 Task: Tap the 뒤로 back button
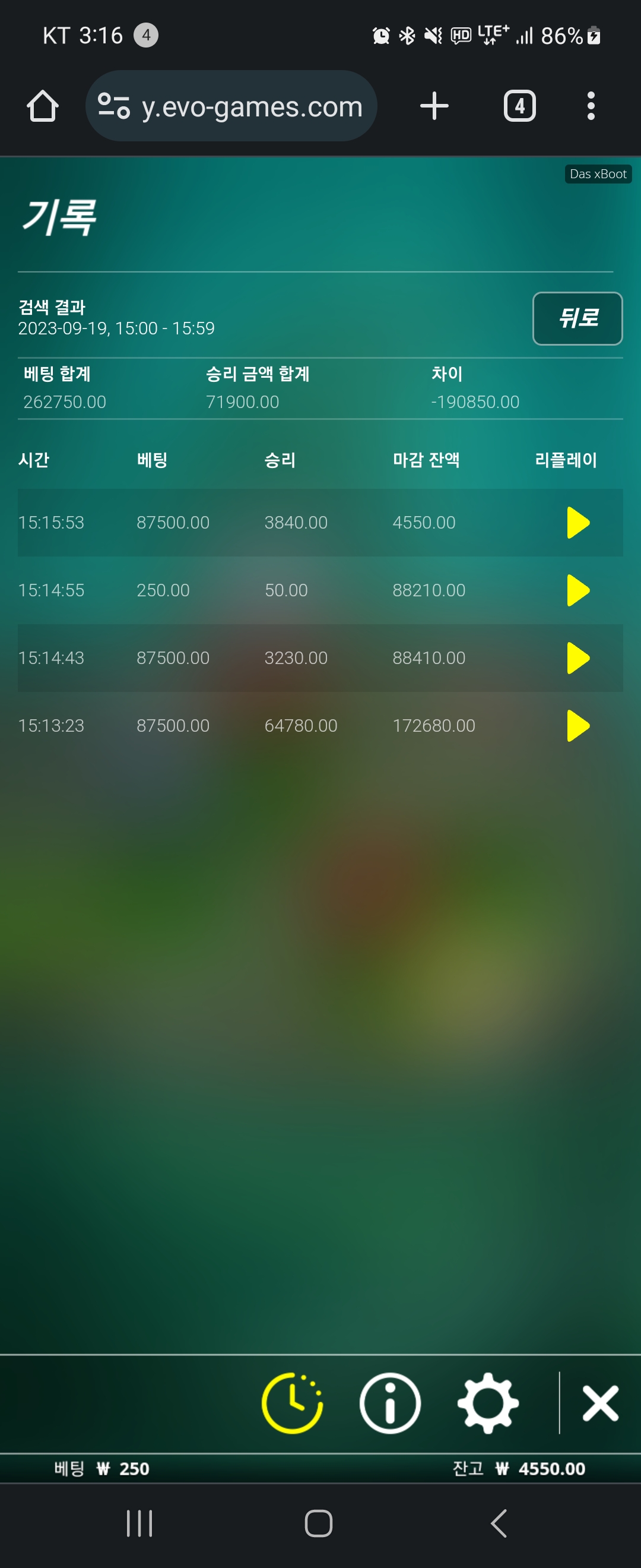pyautogui.click(x=577, y=318)
